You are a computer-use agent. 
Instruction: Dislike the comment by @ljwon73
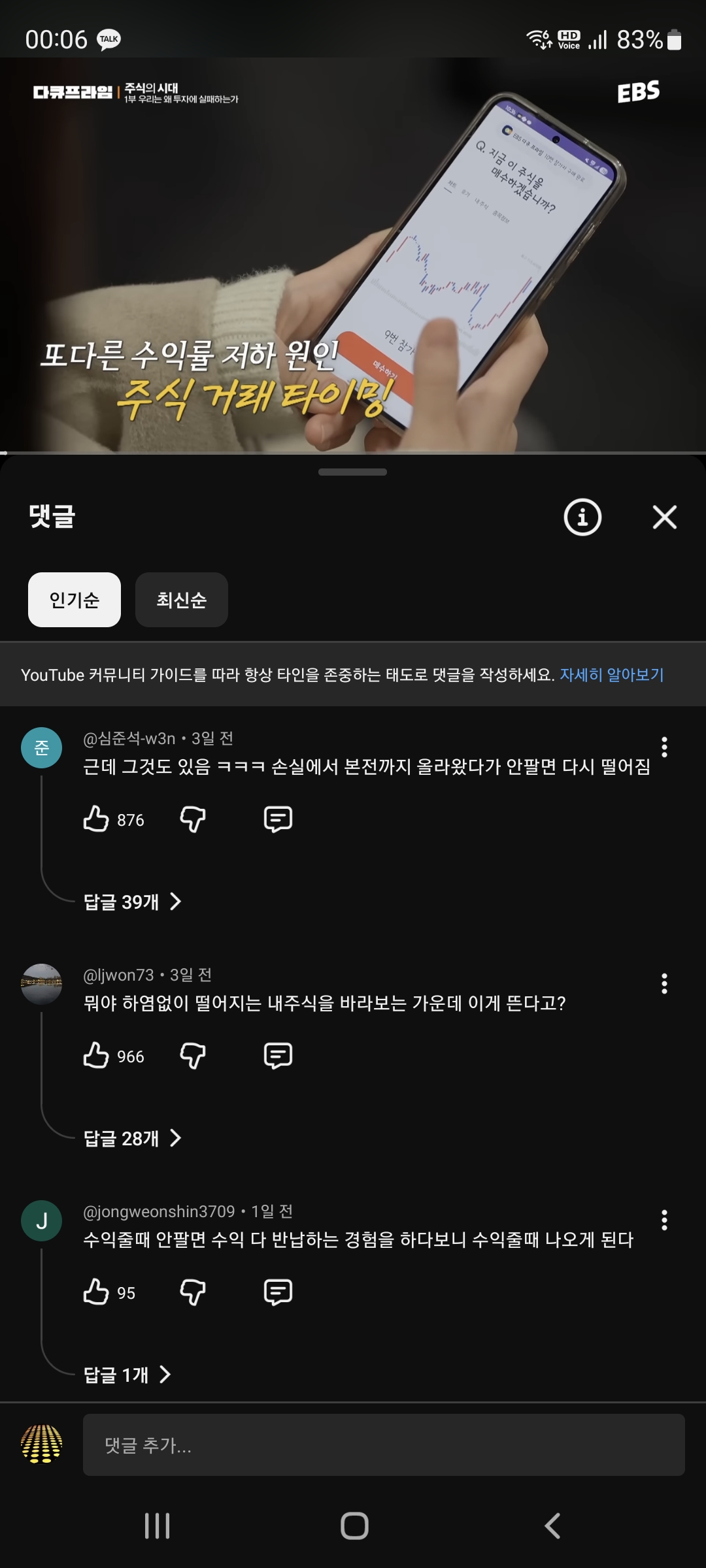click(x=192, y=1055)
